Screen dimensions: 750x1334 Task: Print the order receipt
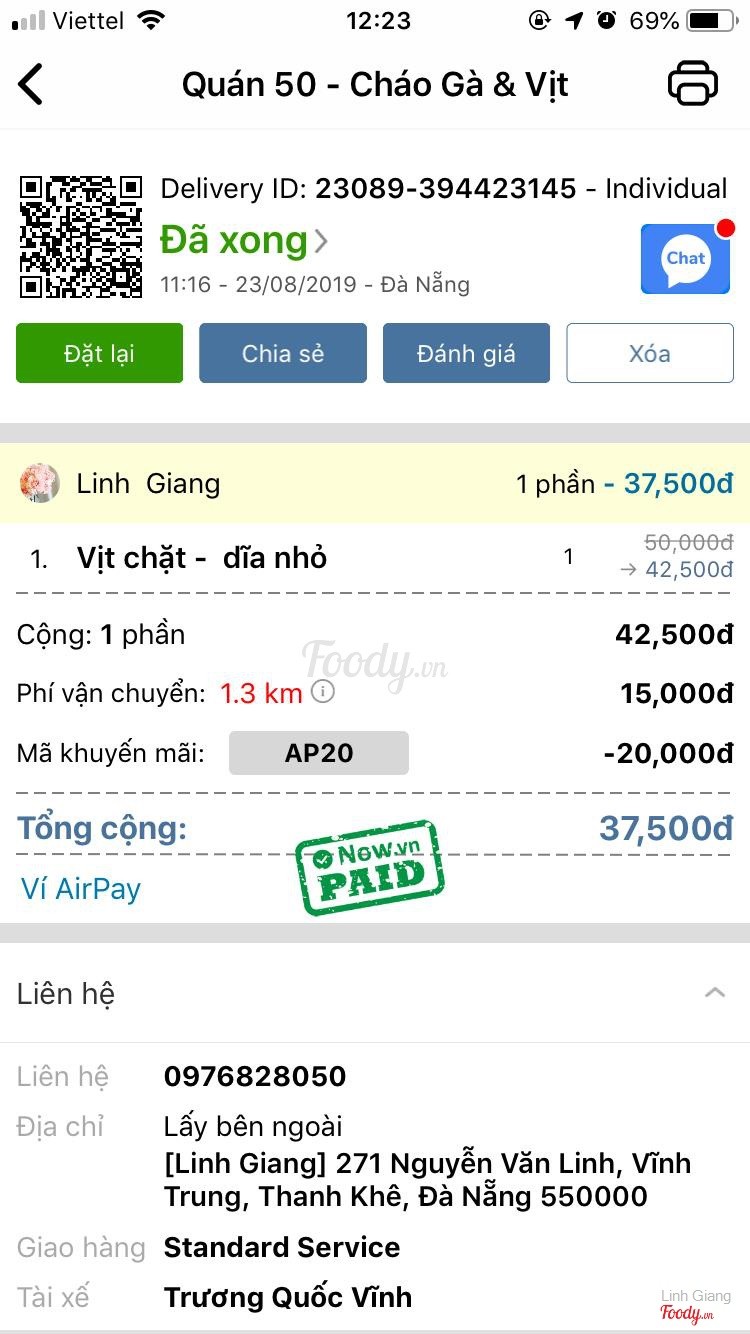(692, 84)
